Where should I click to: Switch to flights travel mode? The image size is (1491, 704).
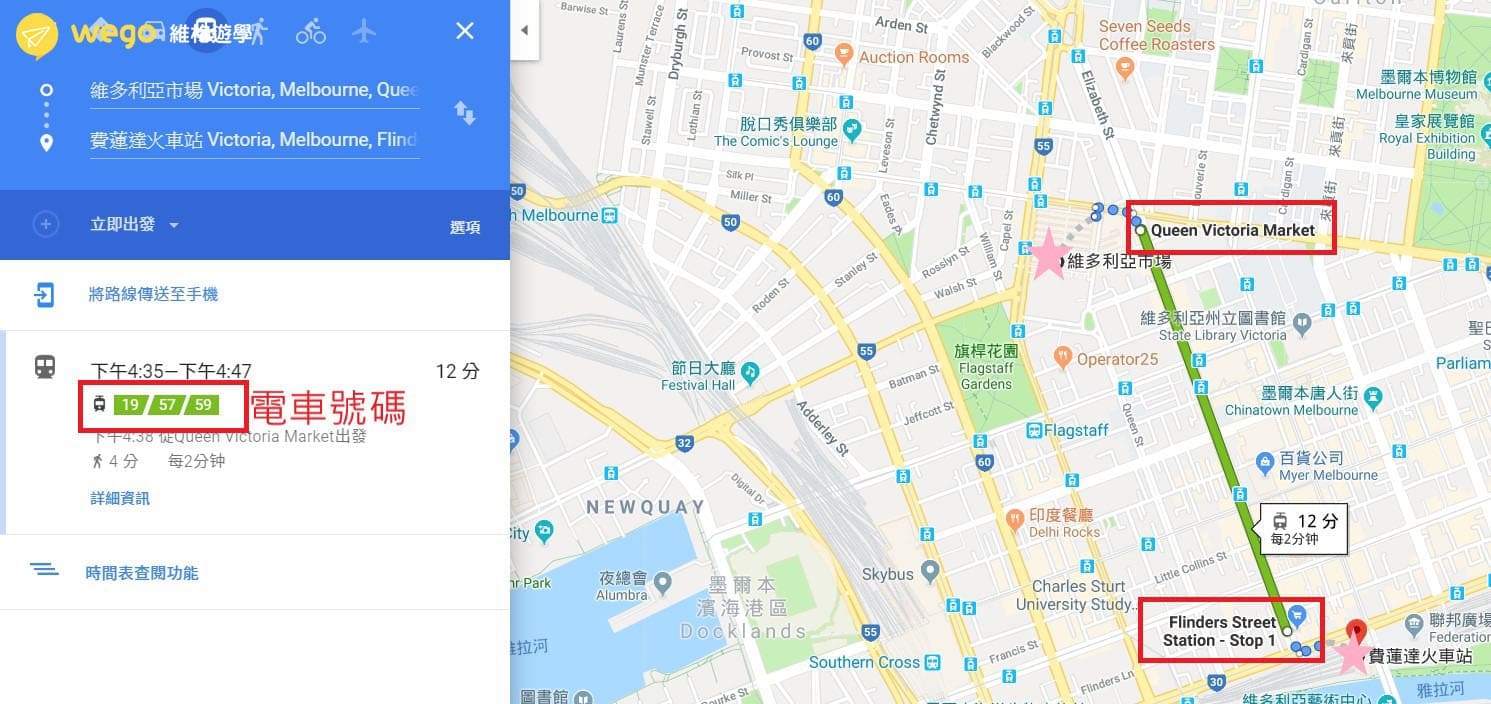pos(364,31)
